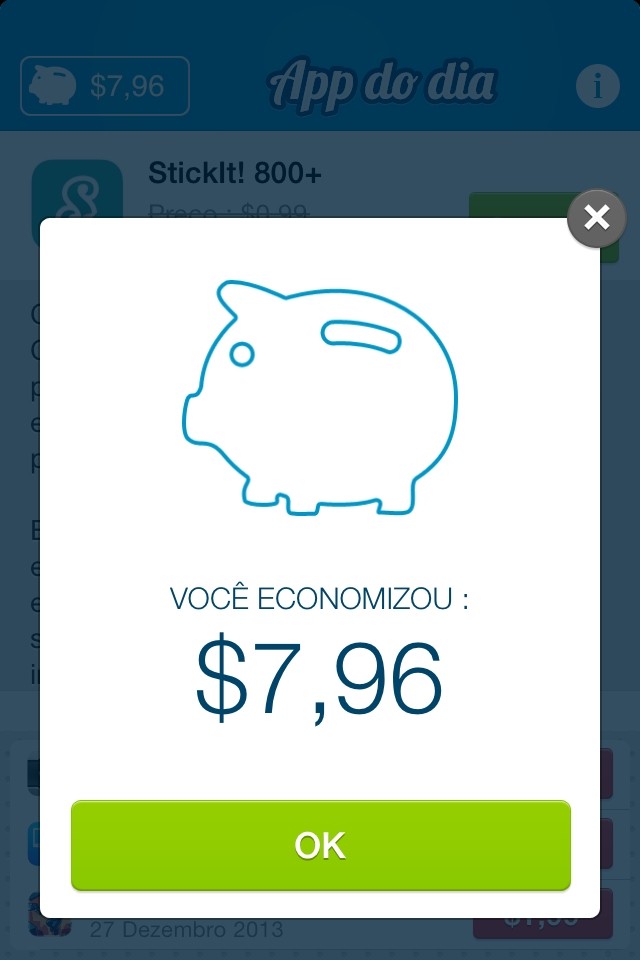The width and height of the screenshot is (640, 960).
Task: Open the app info icon
Action: pos(597,87)
